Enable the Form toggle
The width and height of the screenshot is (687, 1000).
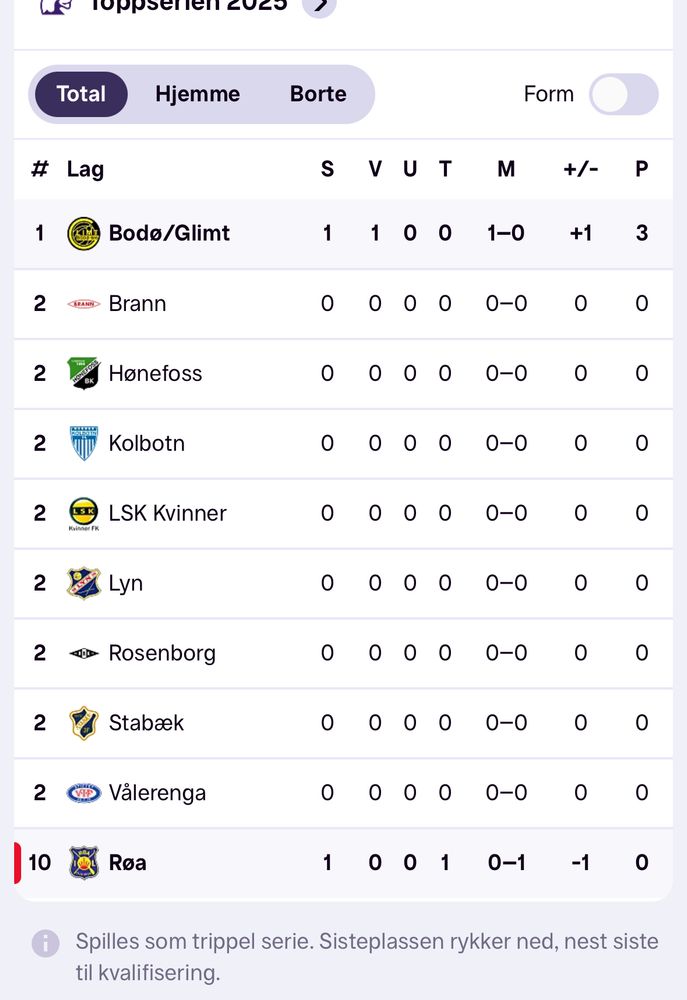click(623, 94)
